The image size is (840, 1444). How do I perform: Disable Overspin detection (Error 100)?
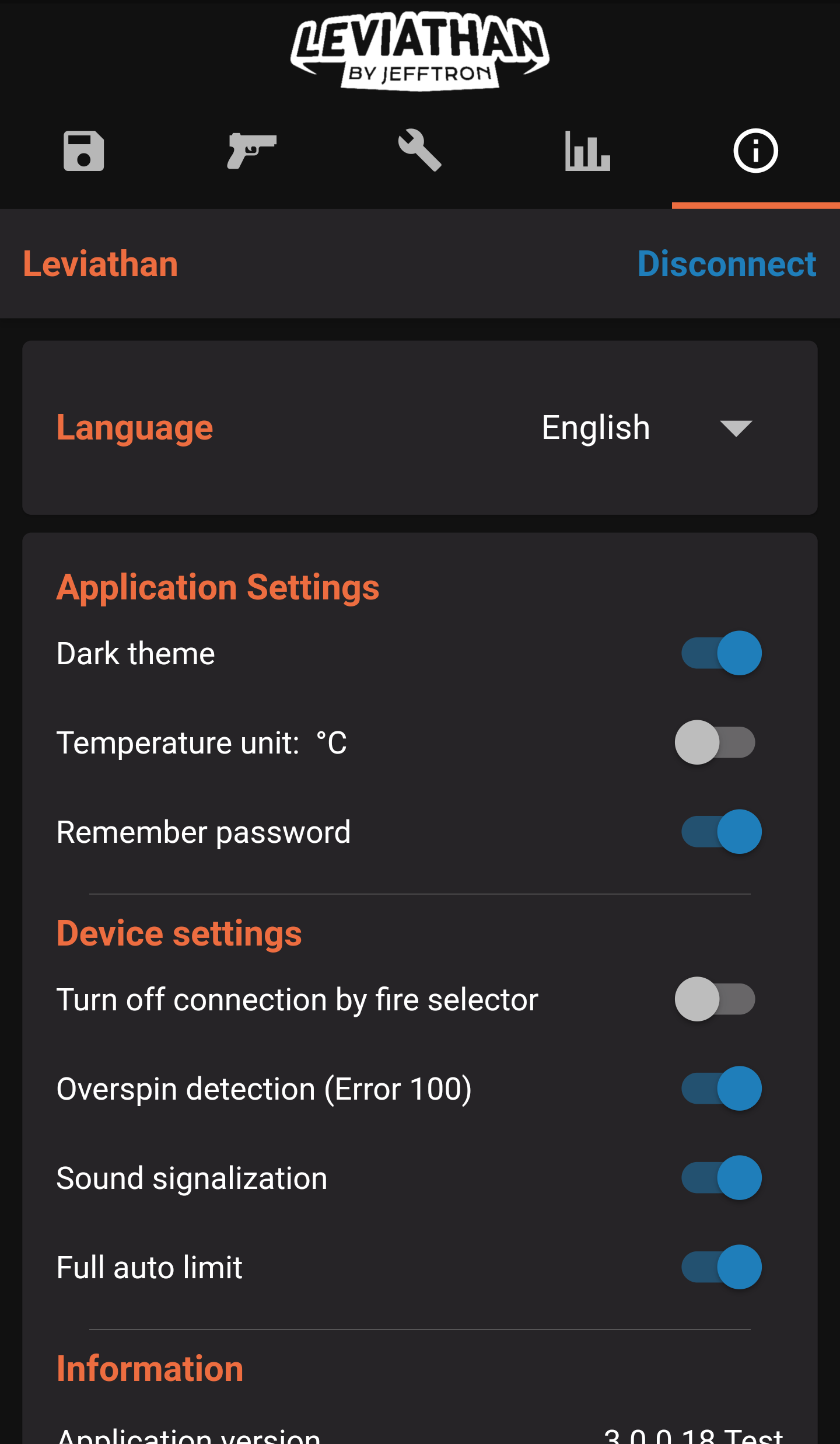pyautogui.click(x=721, y=1089)
